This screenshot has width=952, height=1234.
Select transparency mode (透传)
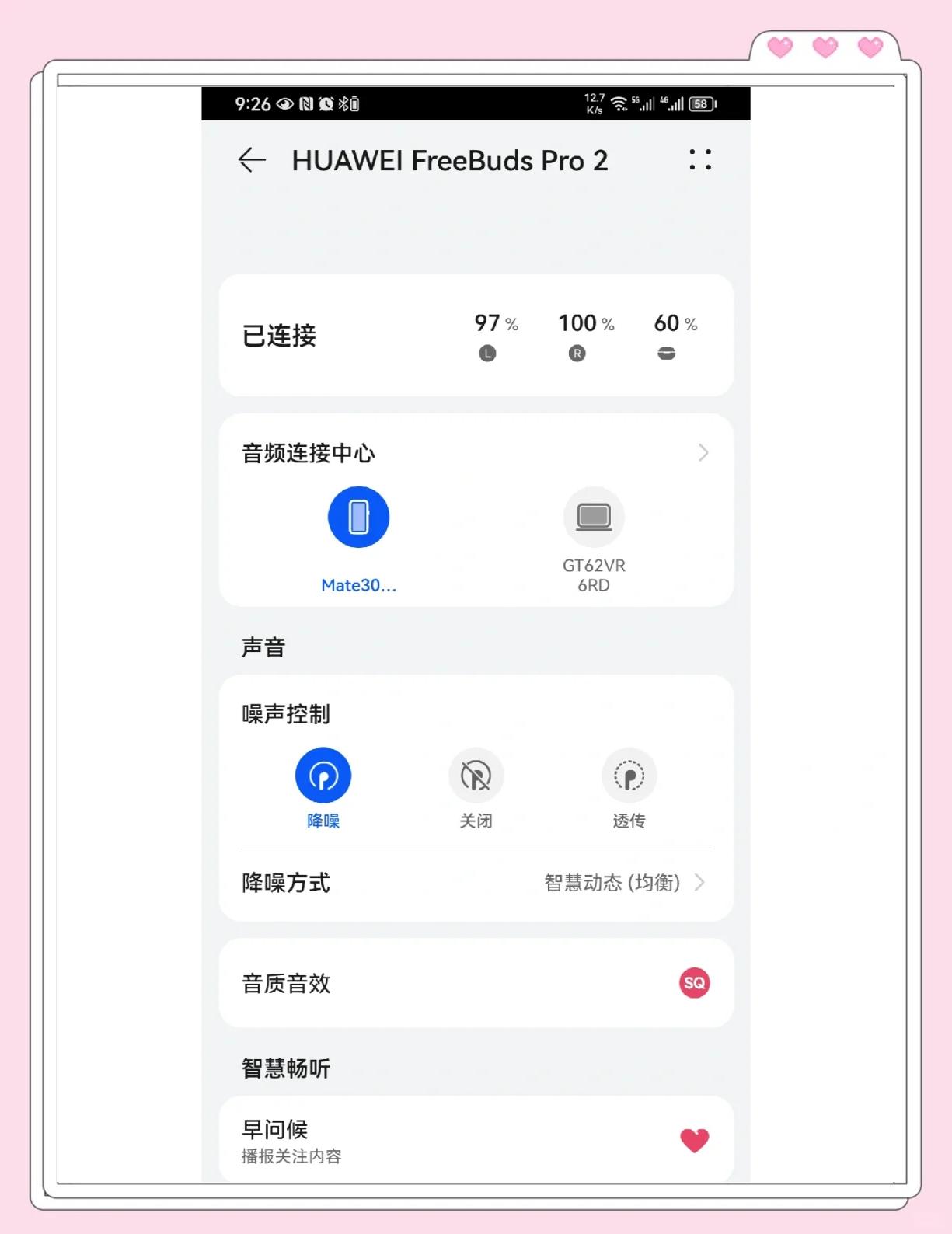629,776
